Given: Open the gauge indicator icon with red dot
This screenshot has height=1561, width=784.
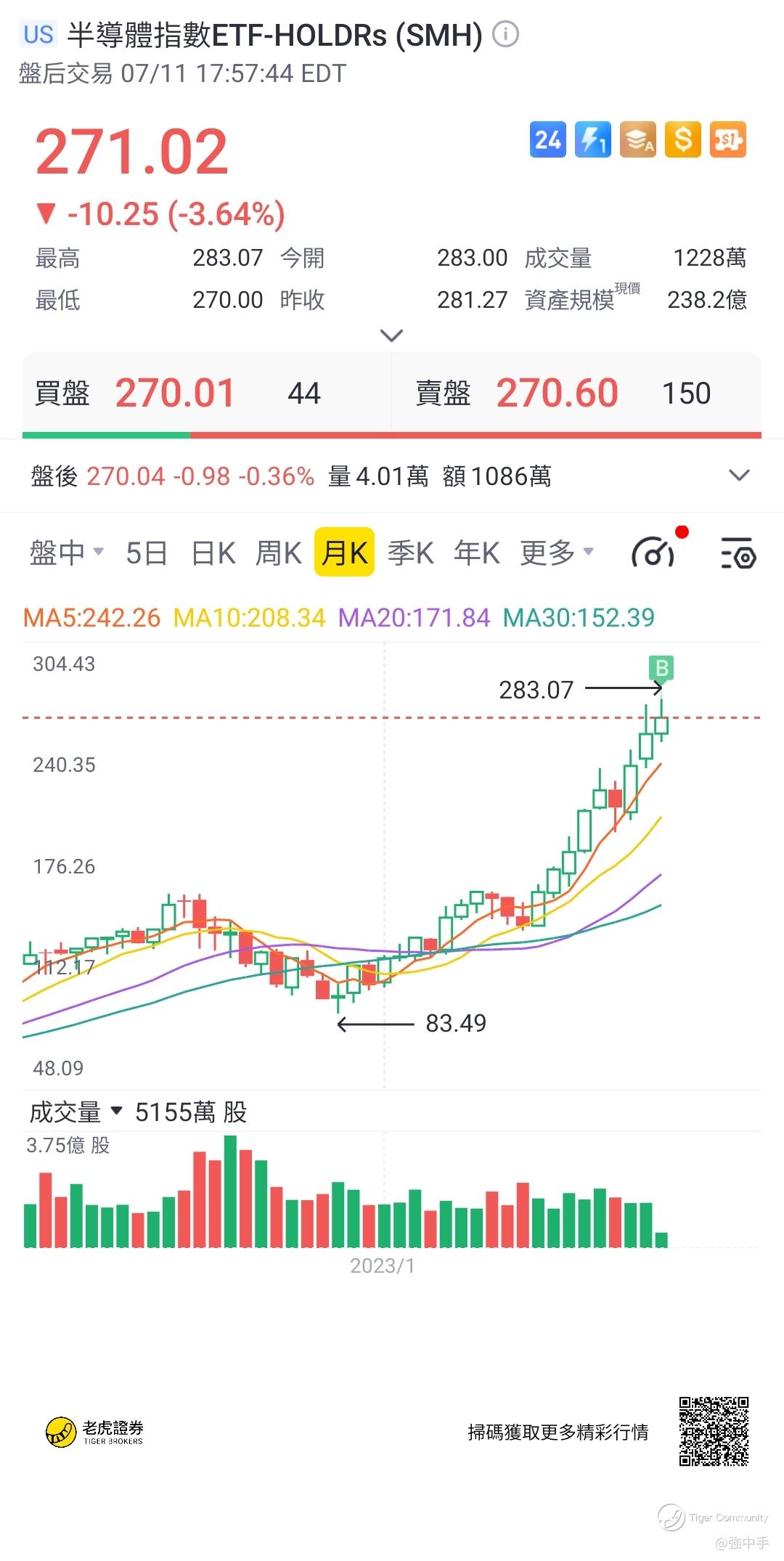Looking at the screenshot, I should pos(653,554).
